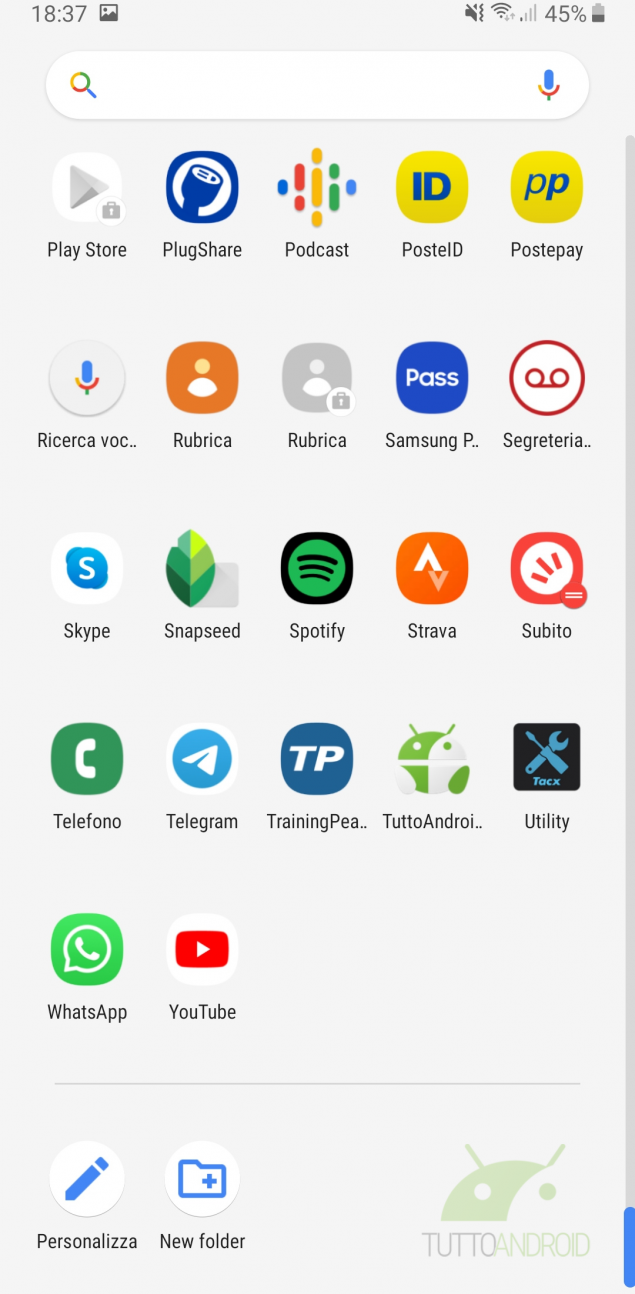Screen dimensions: 635x1294
Task: Open the Podcast app
Action: [x=317, y=188]
